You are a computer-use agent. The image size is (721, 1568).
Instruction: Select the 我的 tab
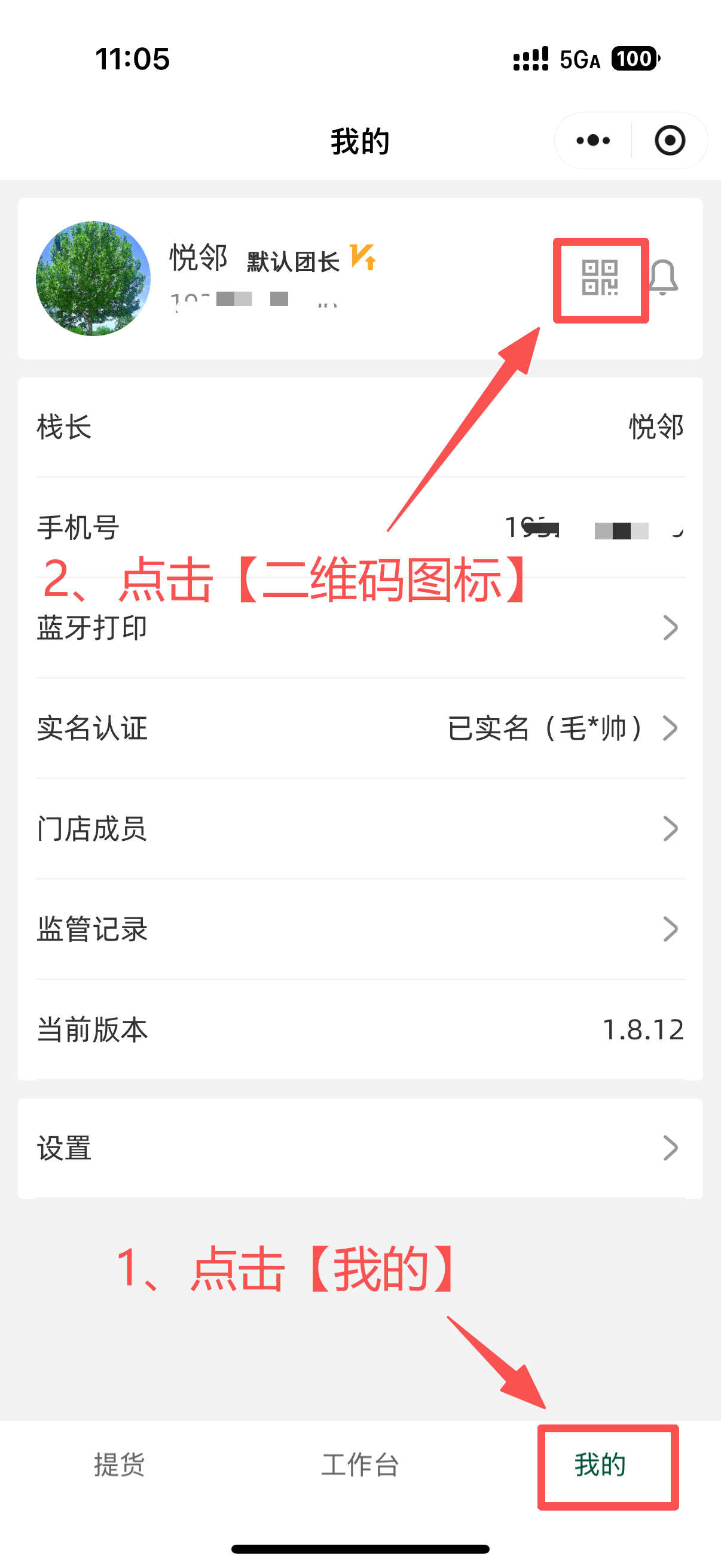[x=600, y=1465]
